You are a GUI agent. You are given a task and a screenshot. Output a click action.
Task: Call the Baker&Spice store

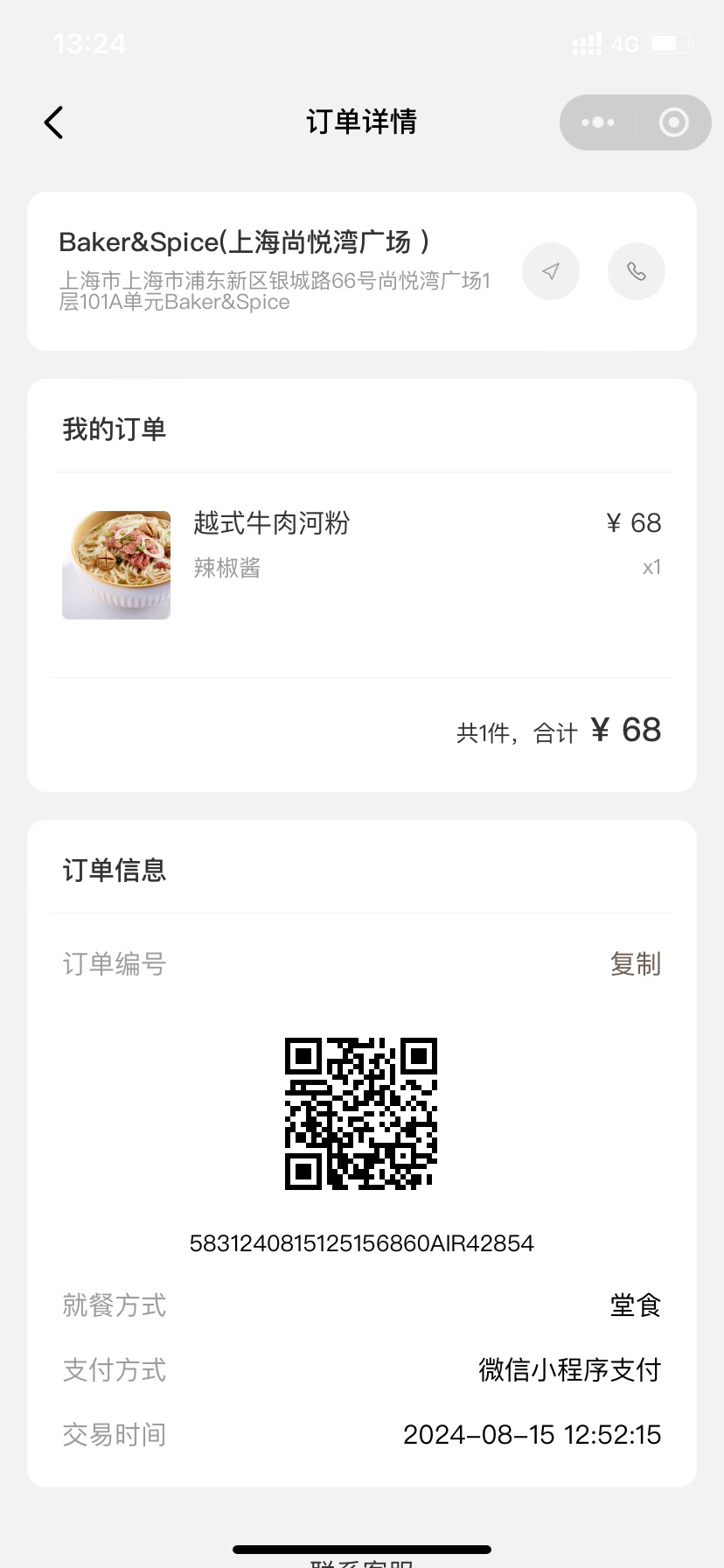pyautogui.click(x=637, y=271)
